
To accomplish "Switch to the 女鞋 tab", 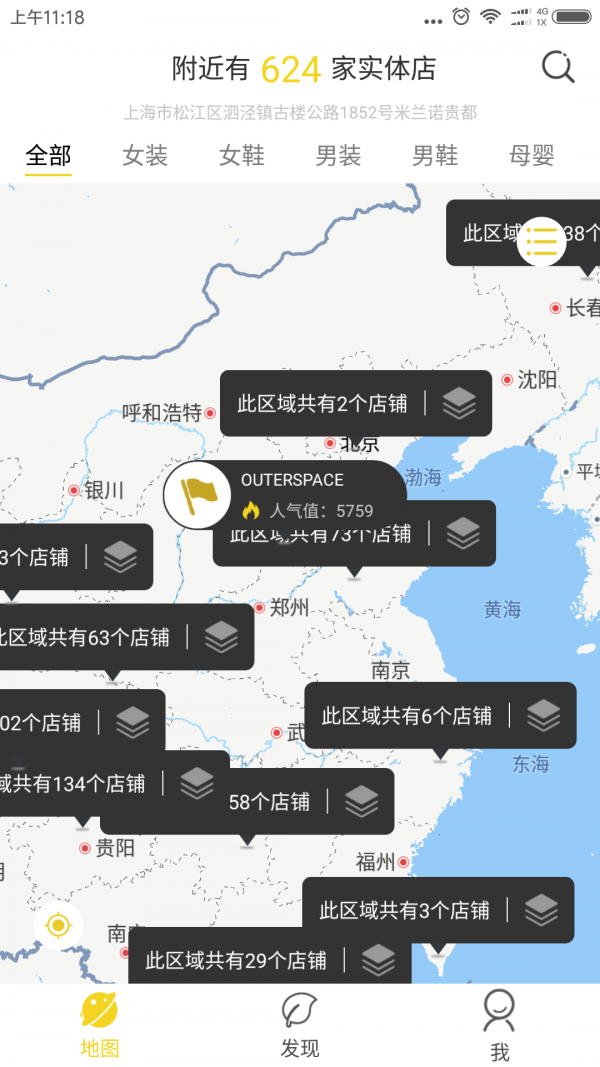I will coord(242,156).
